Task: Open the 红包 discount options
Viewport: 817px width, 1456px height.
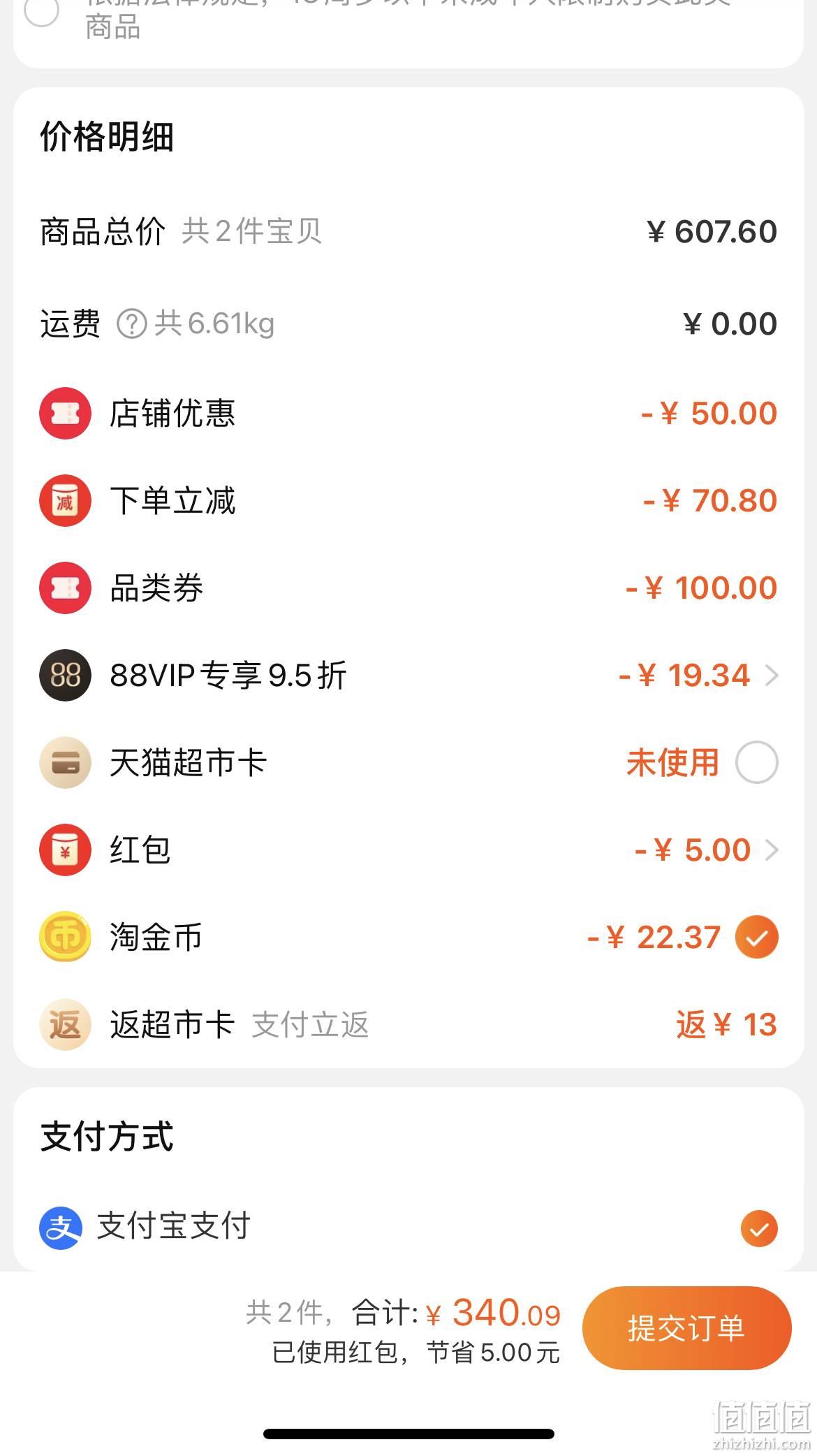Action: [x=772, y=850]
